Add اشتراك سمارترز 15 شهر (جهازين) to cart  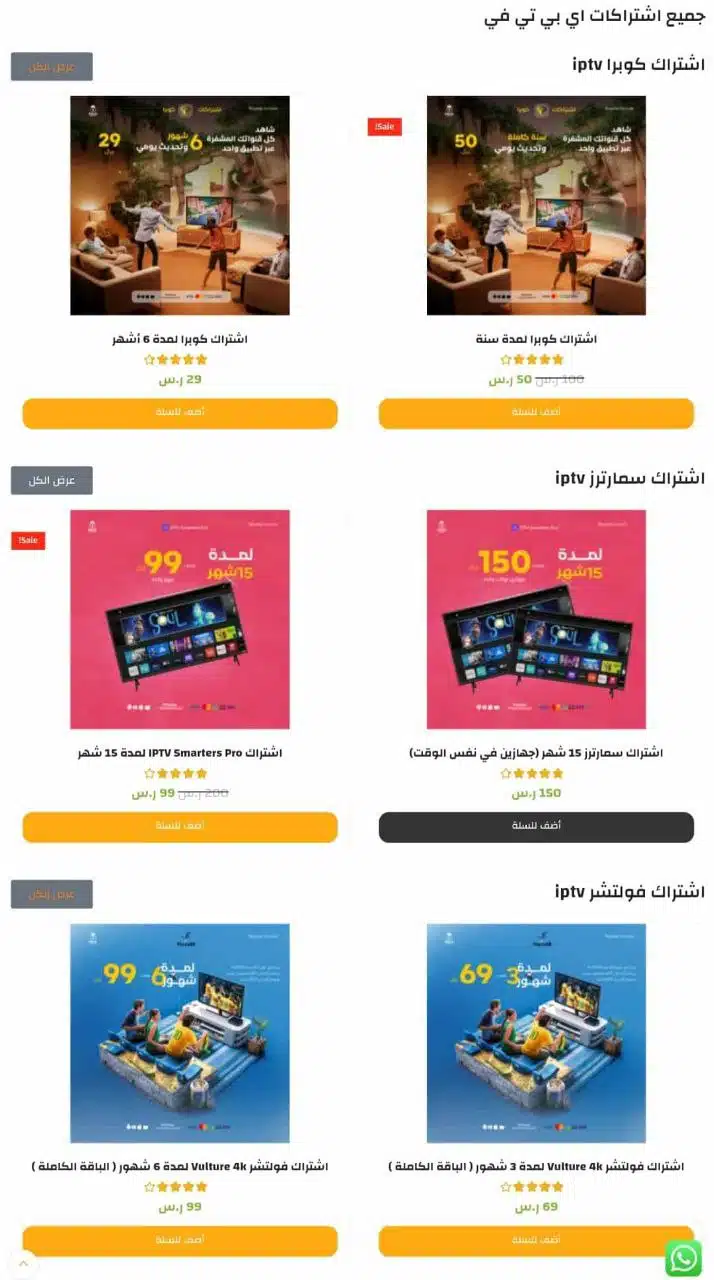[x=536, y=826]
